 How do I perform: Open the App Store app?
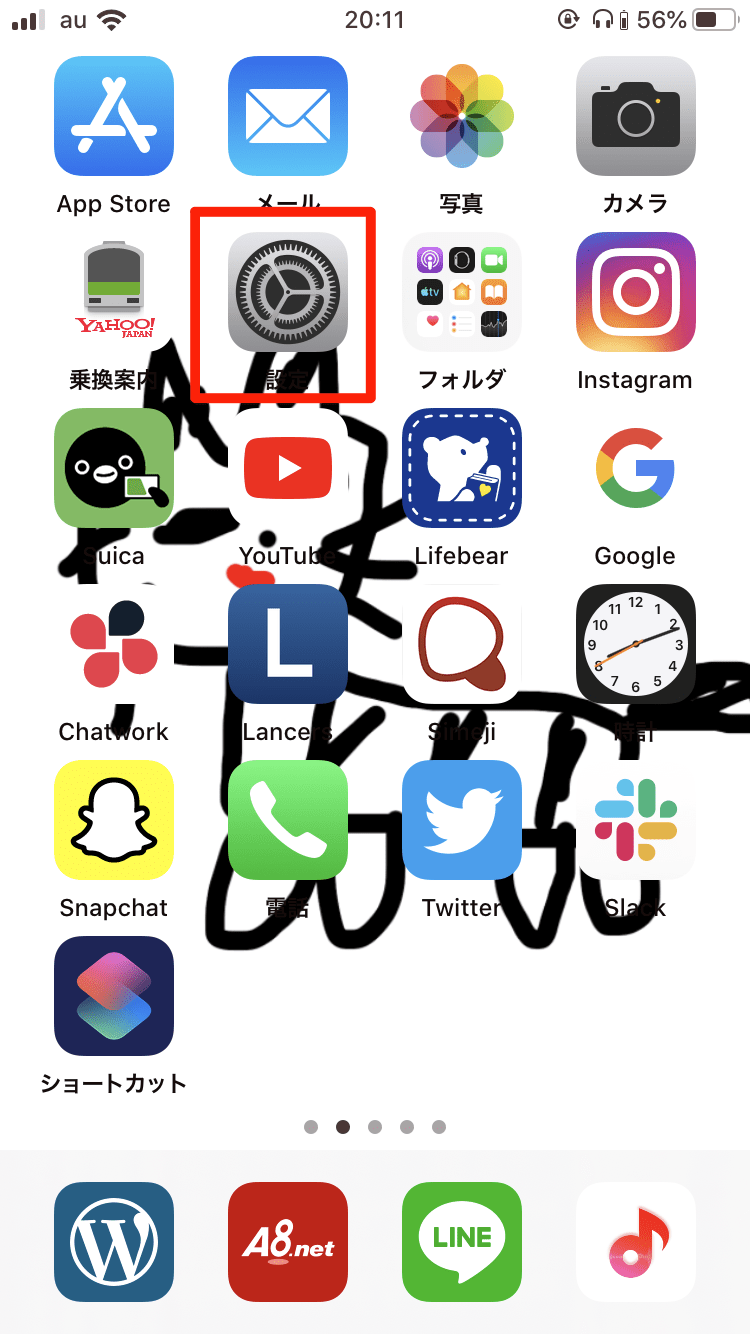[x=114, y=116]
